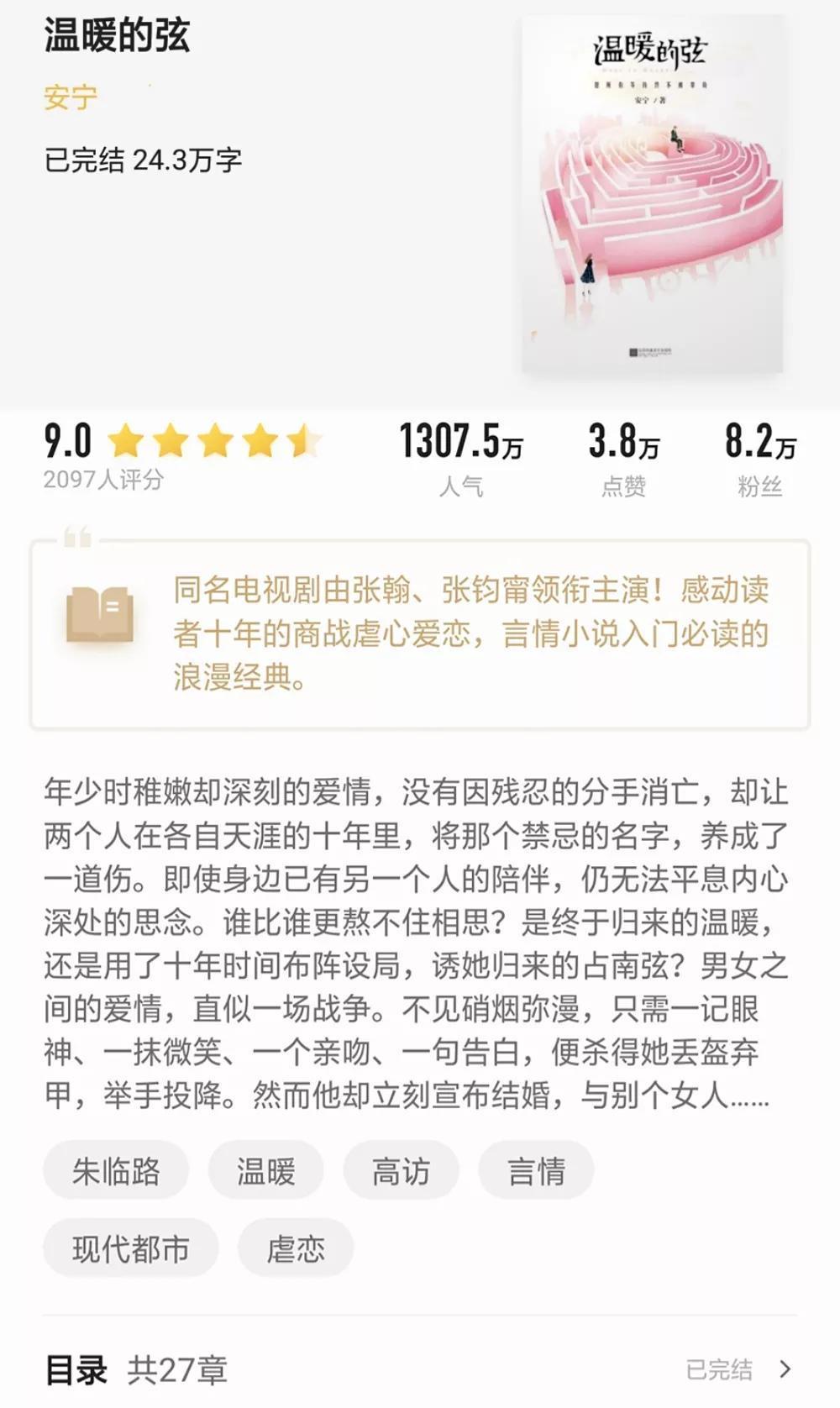Image resolution: width=840 pixels, height=1408 pixels.
Task: Open the 9.0 rating section
Action: [x=181, y=455]
